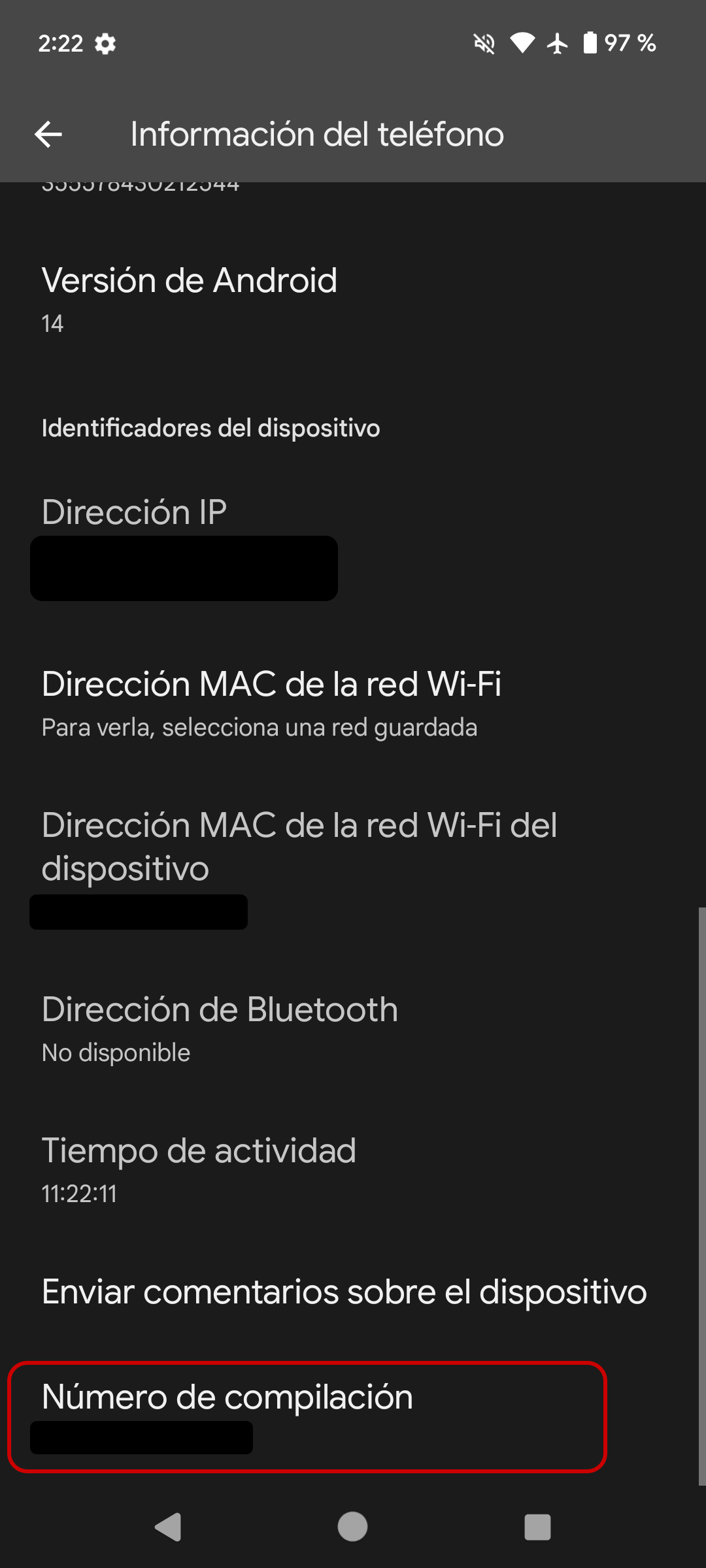This screenshot has width=706, height=1568.
Task: Go to the system home screen
Action: (352, 1527)
